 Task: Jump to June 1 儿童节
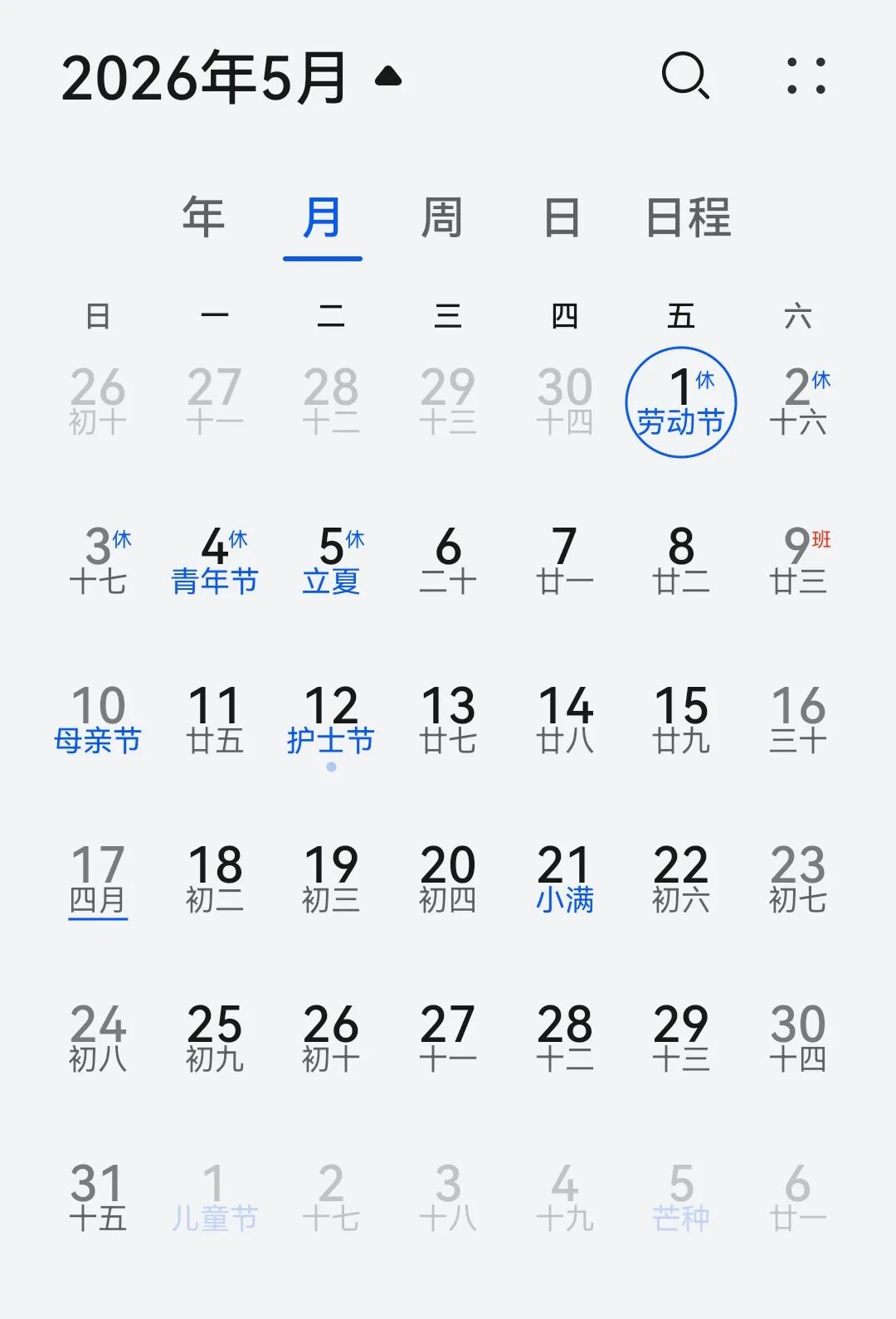coord(215,1199)
